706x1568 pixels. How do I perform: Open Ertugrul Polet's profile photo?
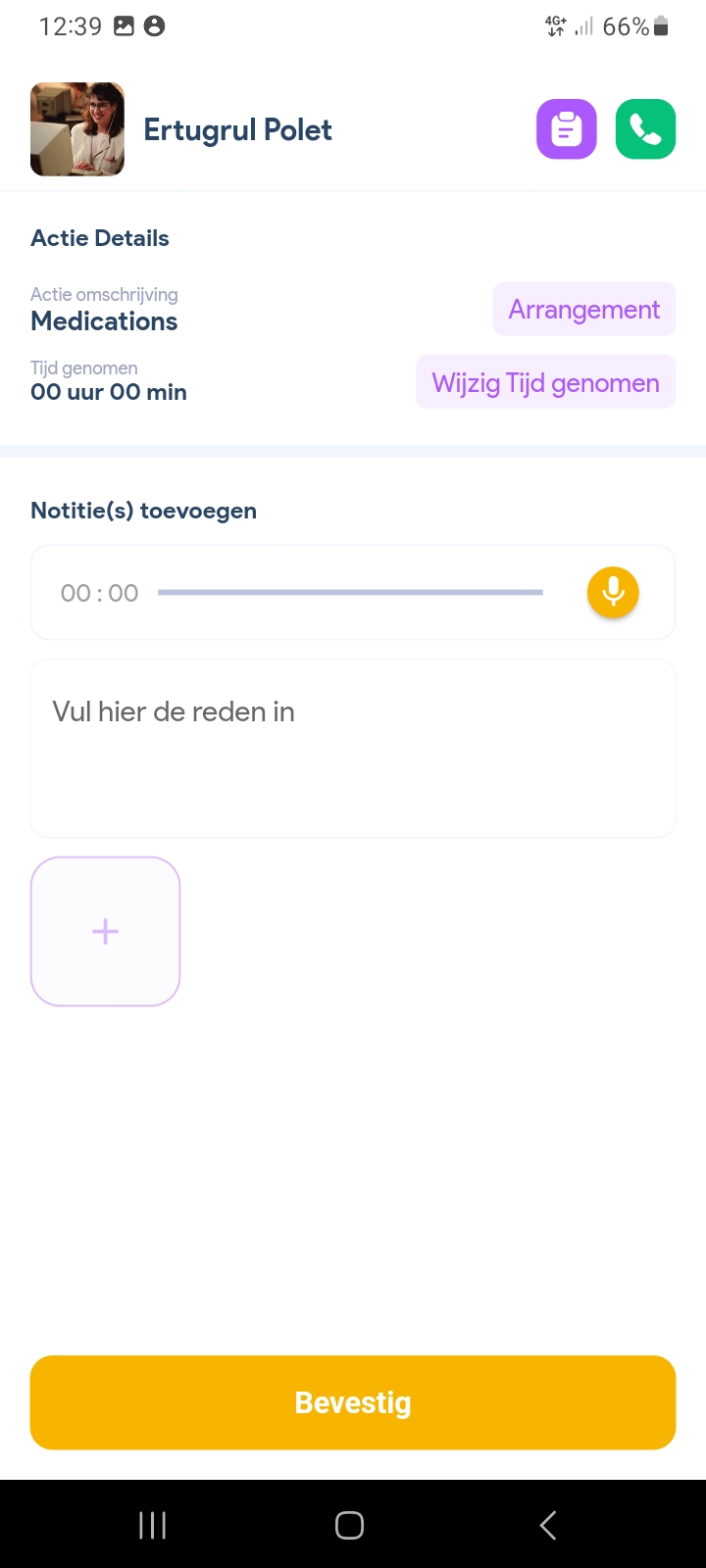point(77,129)
